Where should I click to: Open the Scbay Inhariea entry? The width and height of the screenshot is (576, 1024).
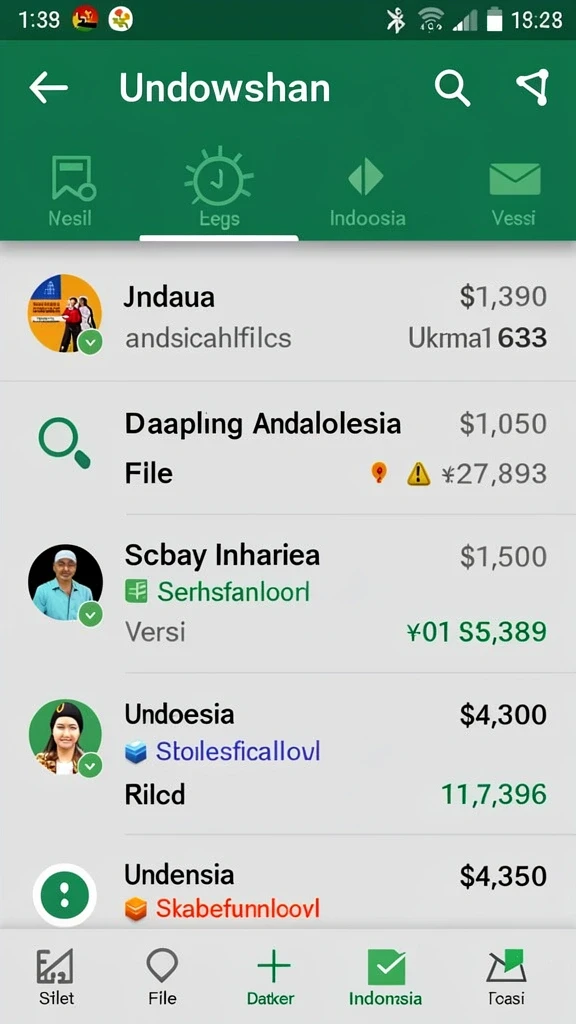click(288, 593)
